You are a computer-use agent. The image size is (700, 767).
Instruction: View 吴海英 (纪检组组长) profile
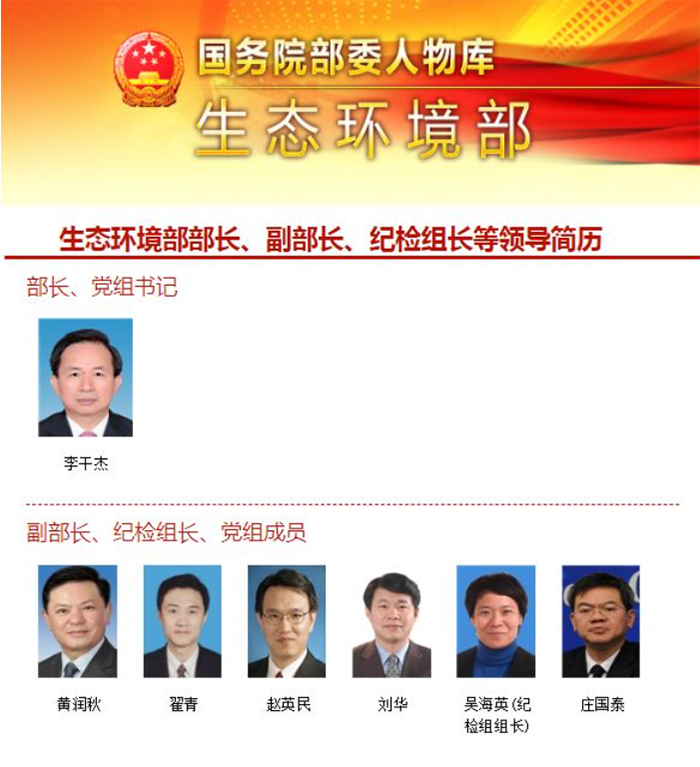(496, 622)
